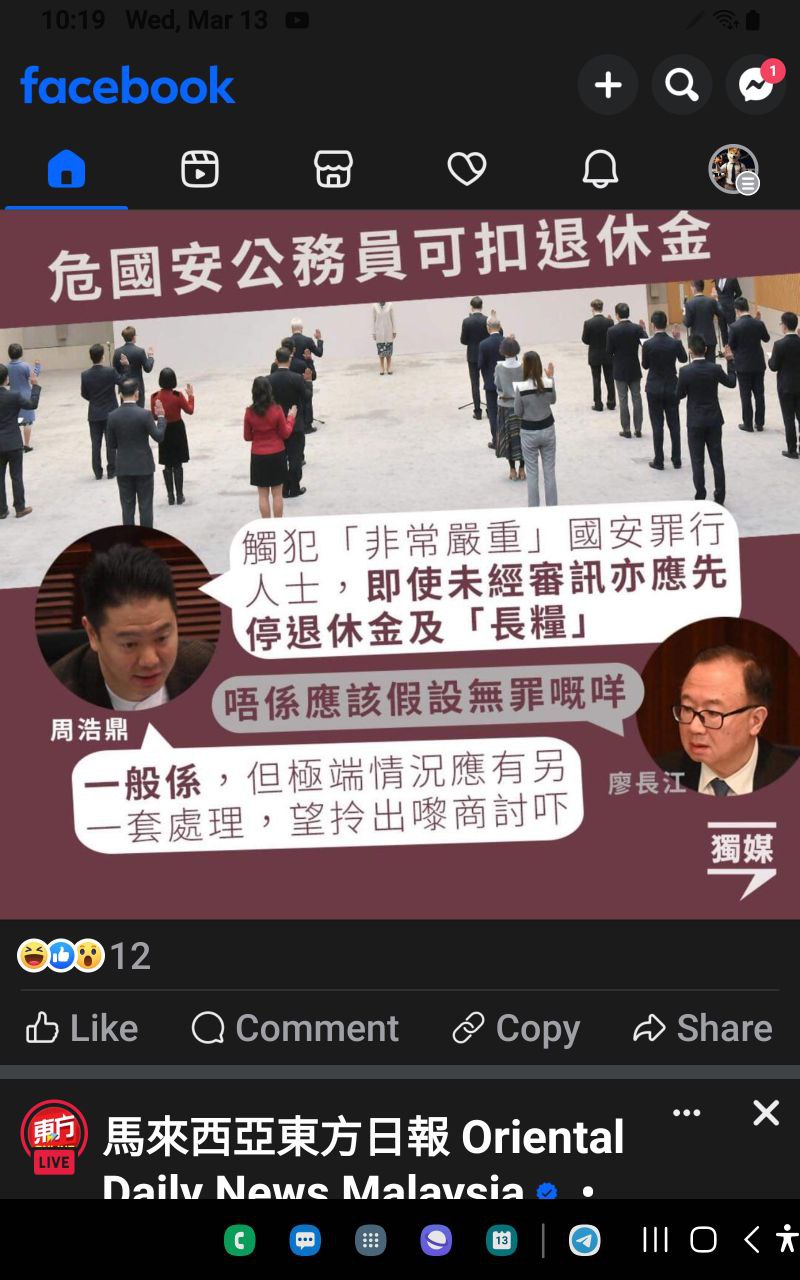The image size is (800, 1280).
Task: View reactions on the post
Action: click(85, 956)
